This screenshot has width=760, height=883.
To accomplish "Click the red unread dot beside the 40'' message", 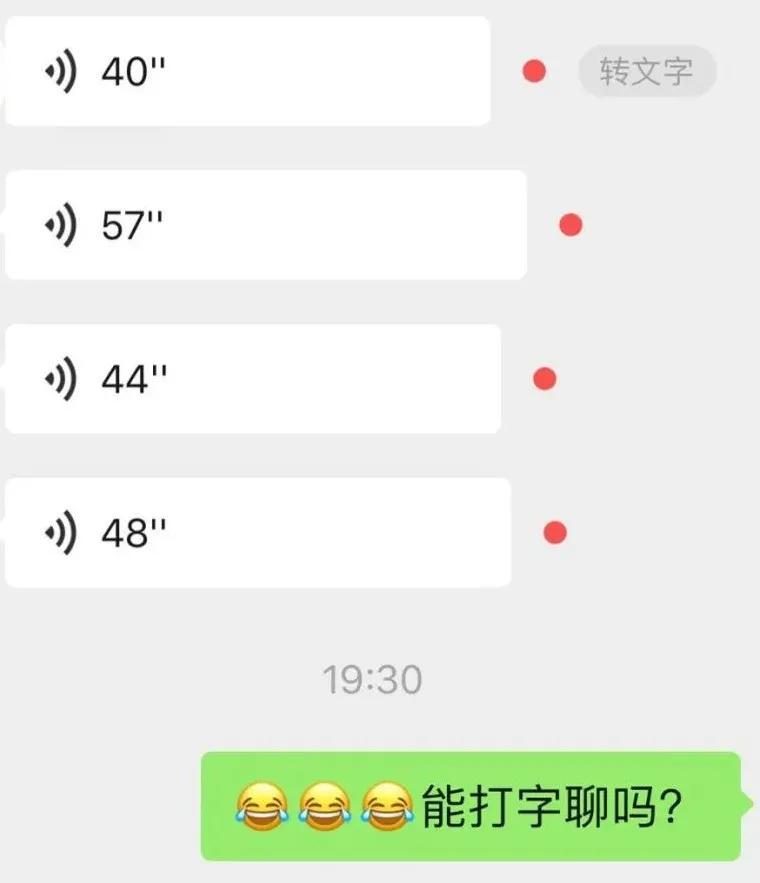I will tap(536, 71).
